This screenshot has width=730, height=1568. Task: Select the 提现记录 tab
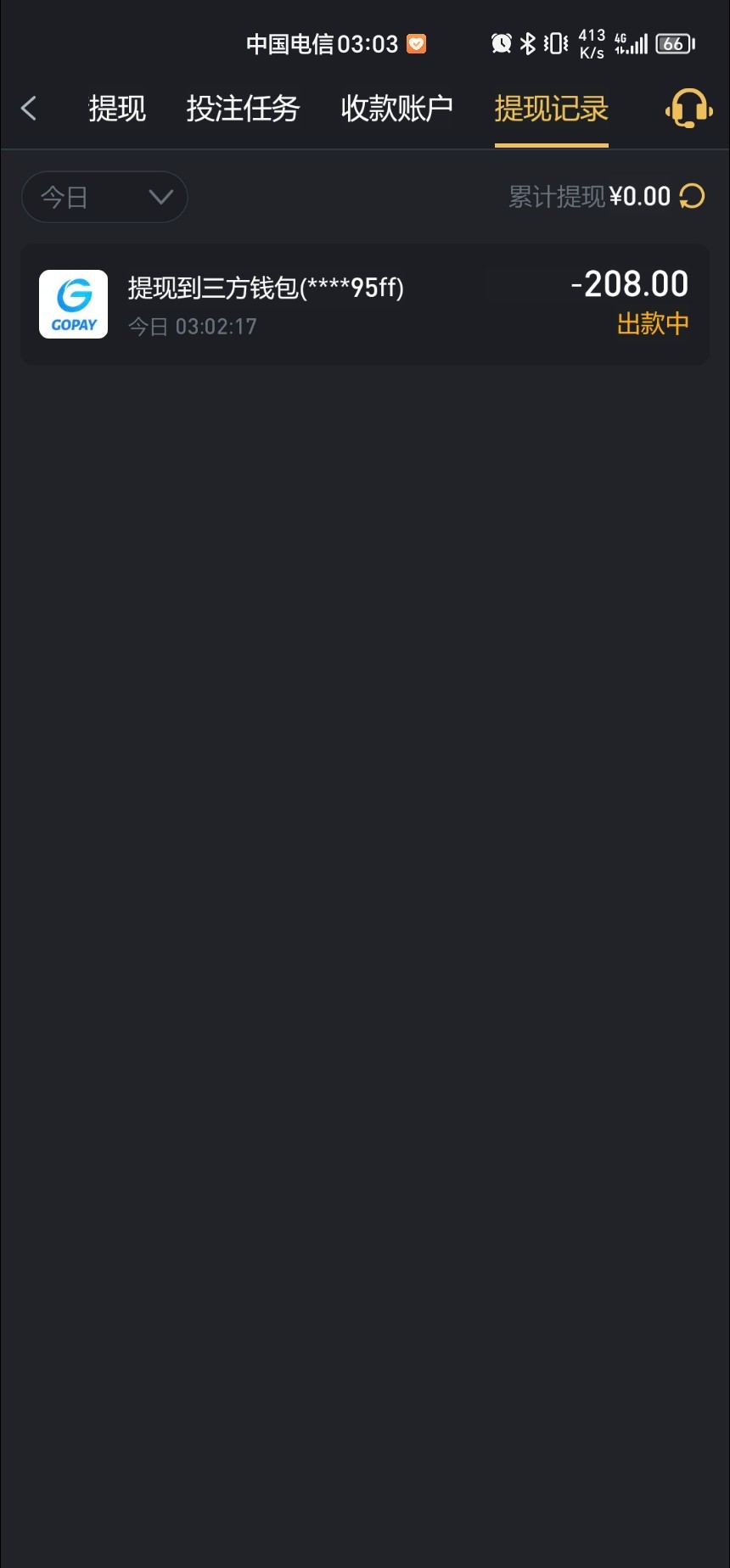coord(551,109)
